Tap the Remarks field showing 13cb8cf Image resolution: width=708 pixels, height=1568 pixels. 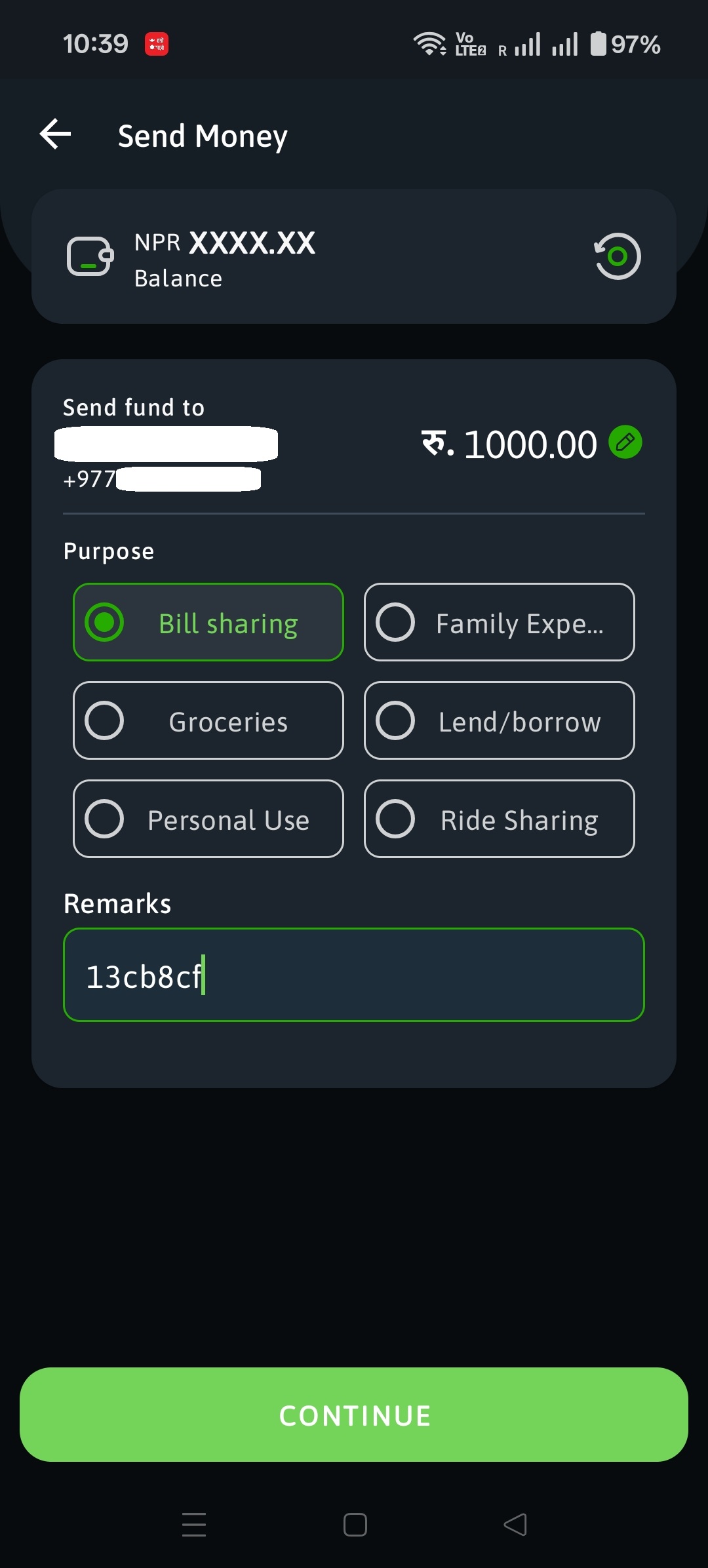click(x=354, y=975)
